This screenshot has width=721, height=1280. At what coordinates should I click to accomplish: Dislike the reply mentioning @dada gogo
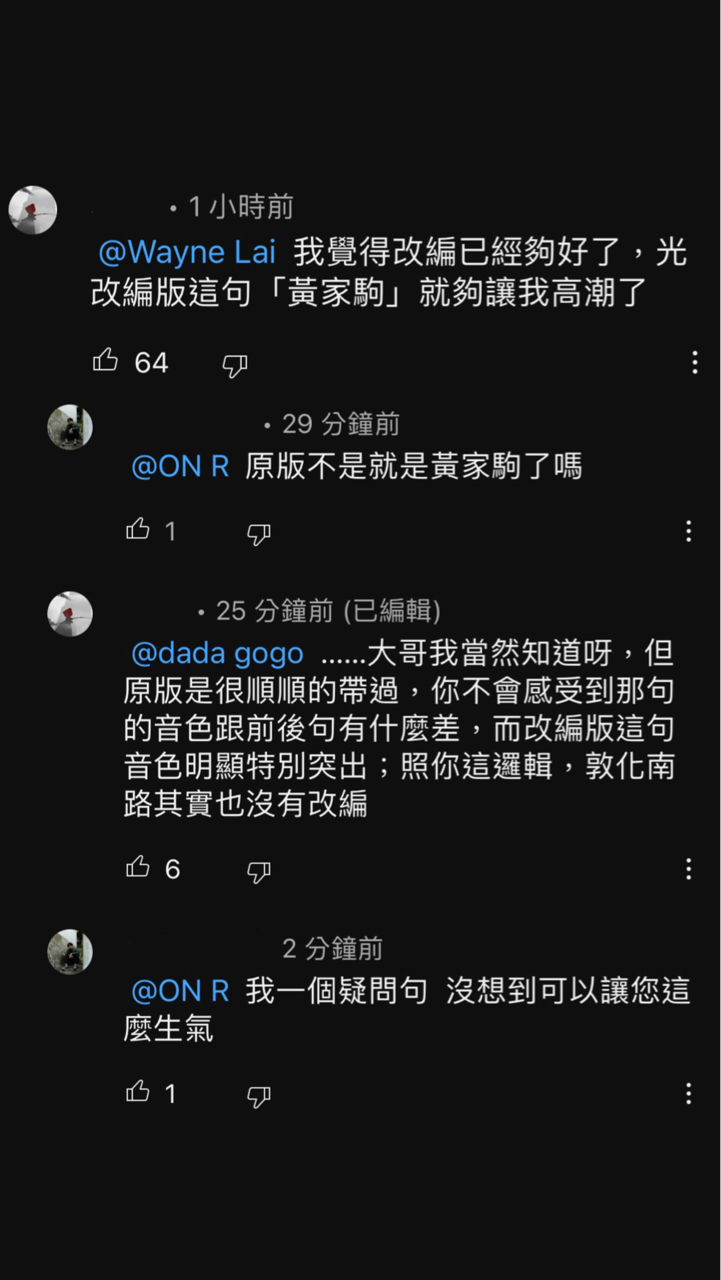(258, 872)
